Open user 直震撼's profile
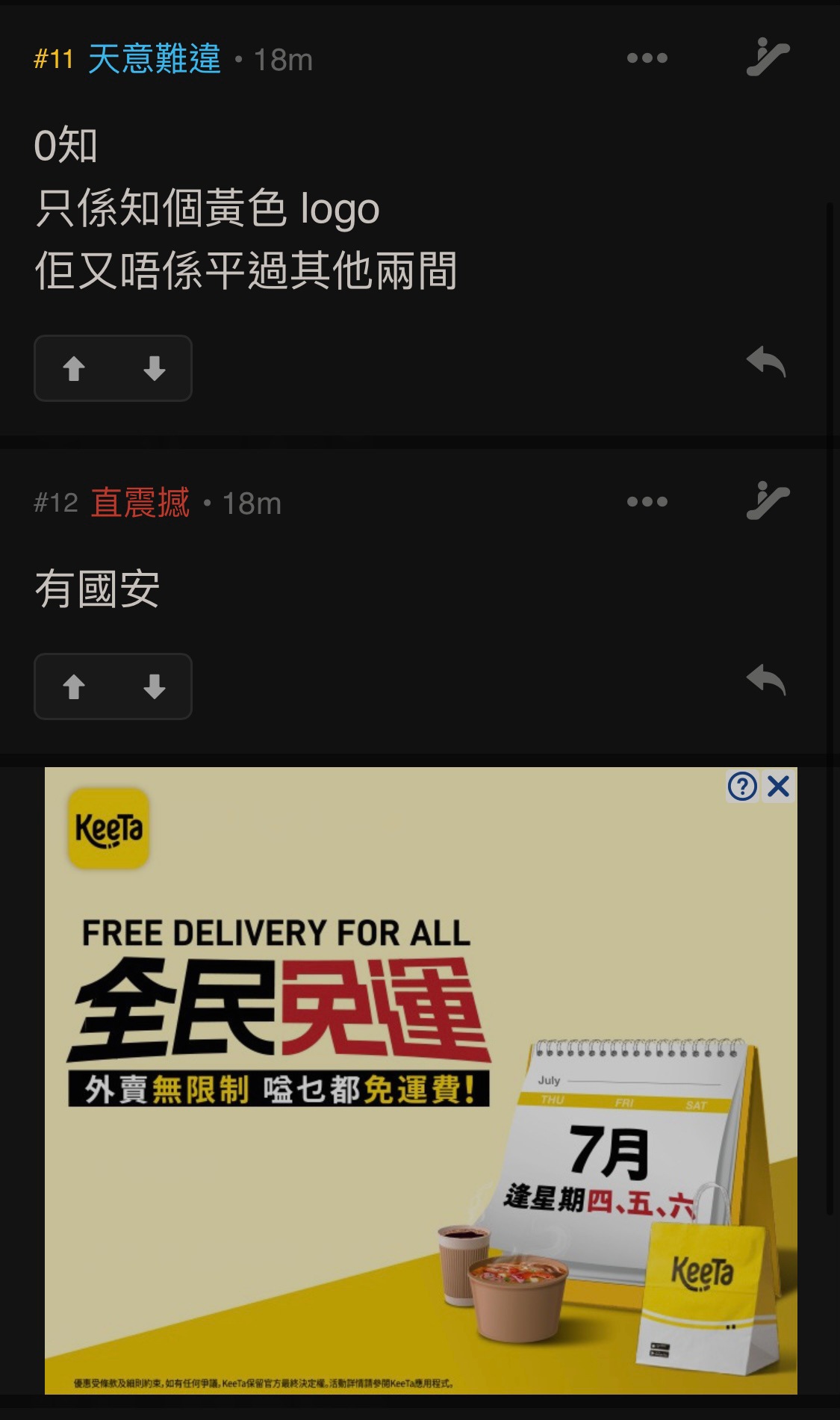This screenshot has height=1420, width=840. click(x=142, y=502)
